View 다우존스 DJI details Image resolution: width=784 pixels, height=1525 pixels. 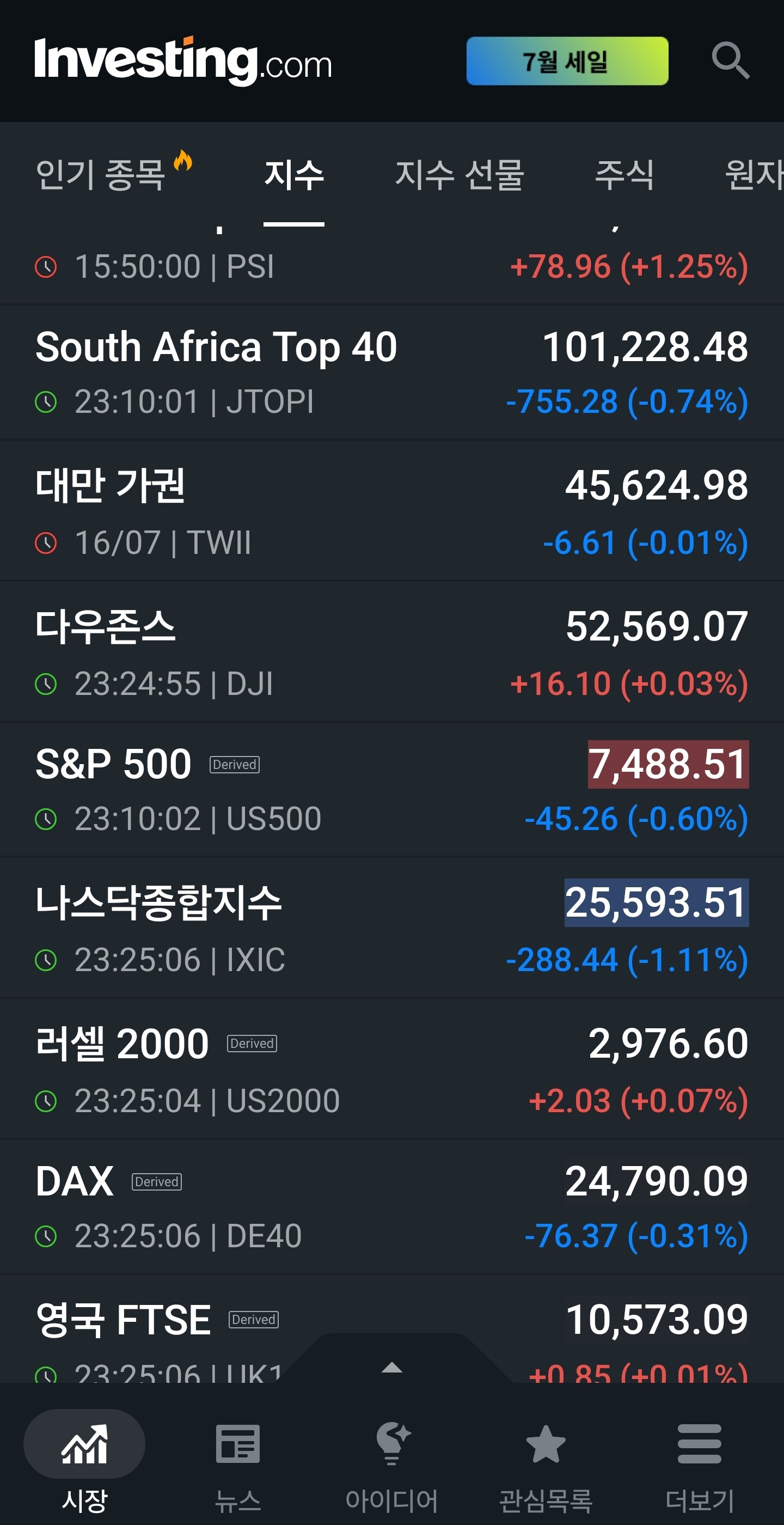point(391,652)
